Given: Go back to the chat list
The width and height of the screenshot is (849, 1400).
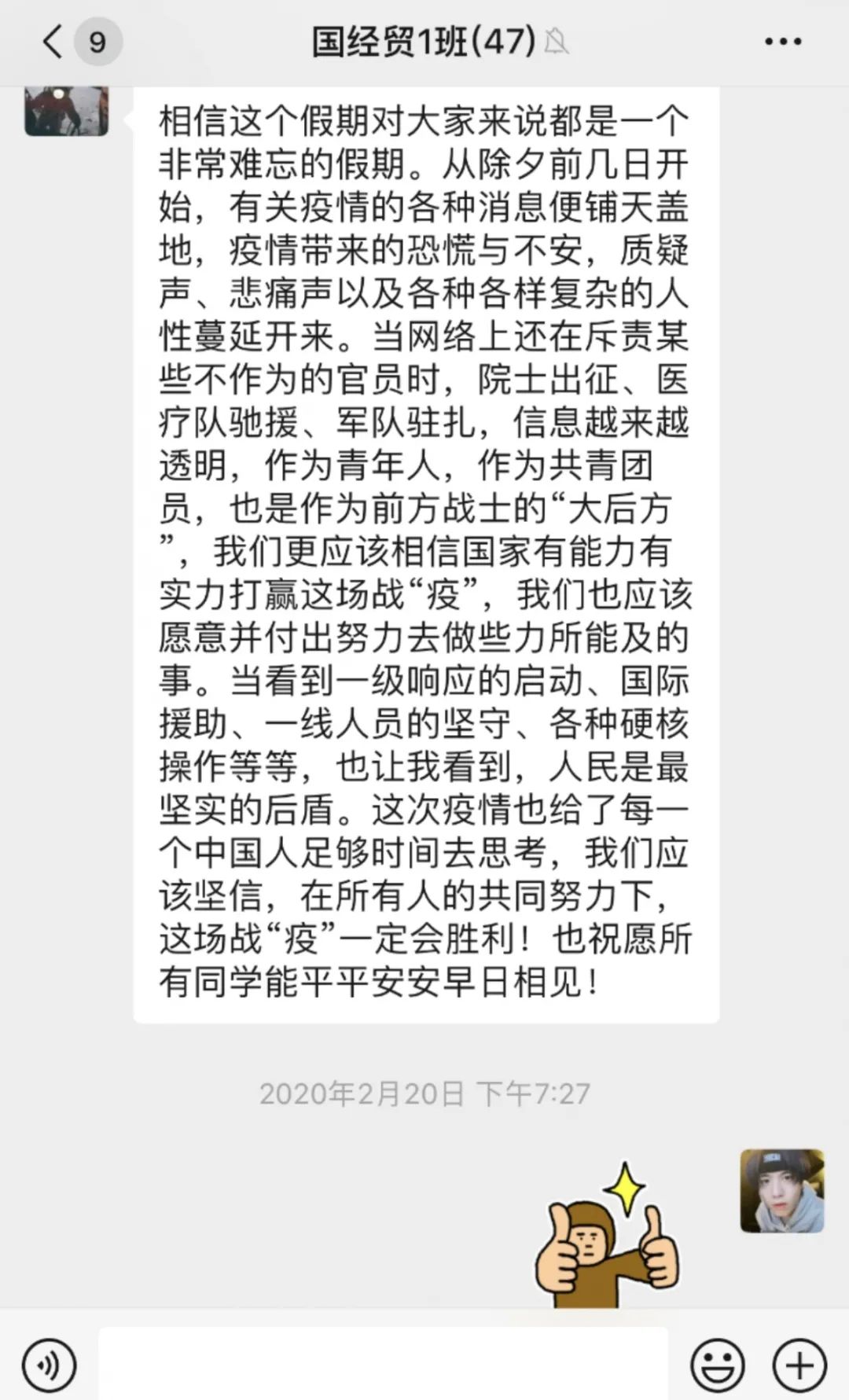Looking at the screenshot, I should click(x=53, y=41).
